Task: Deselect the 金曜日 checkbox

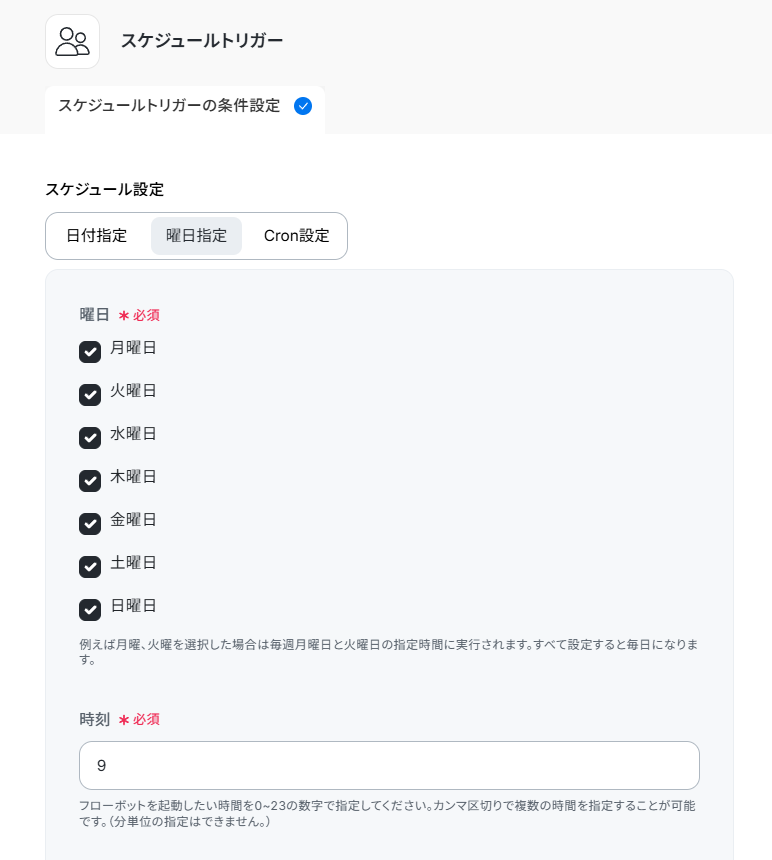Action: click(x=90, y=524)
